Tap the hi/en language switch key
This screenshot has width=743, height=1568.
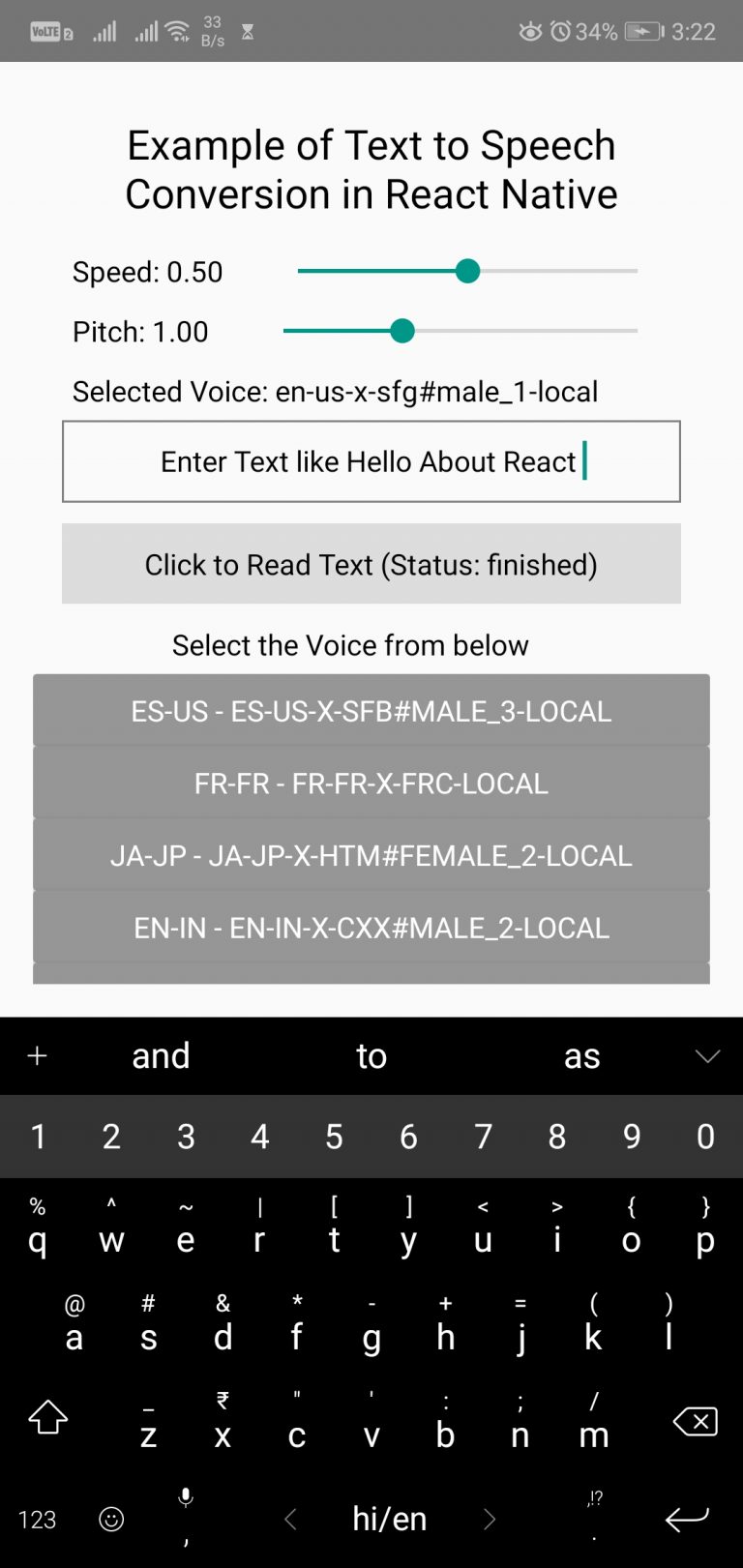click(x=390, y=1520)
